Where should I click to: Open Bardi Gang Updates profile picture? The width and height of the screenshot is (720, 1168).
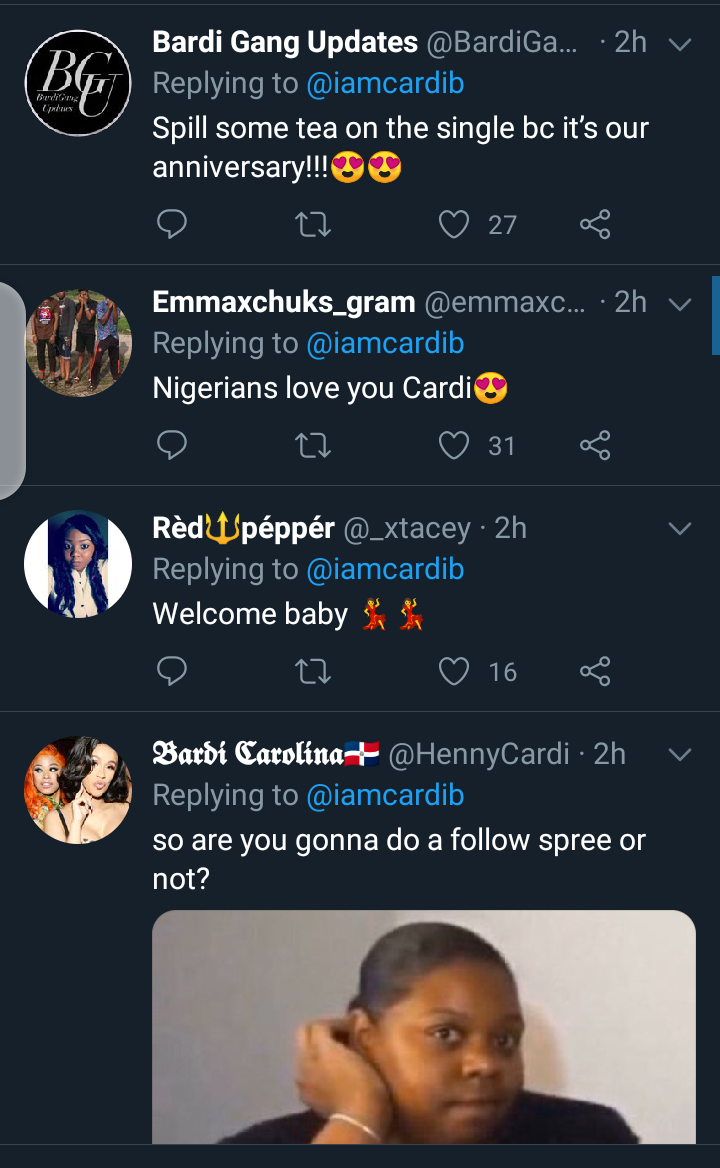tap(78, 83)
